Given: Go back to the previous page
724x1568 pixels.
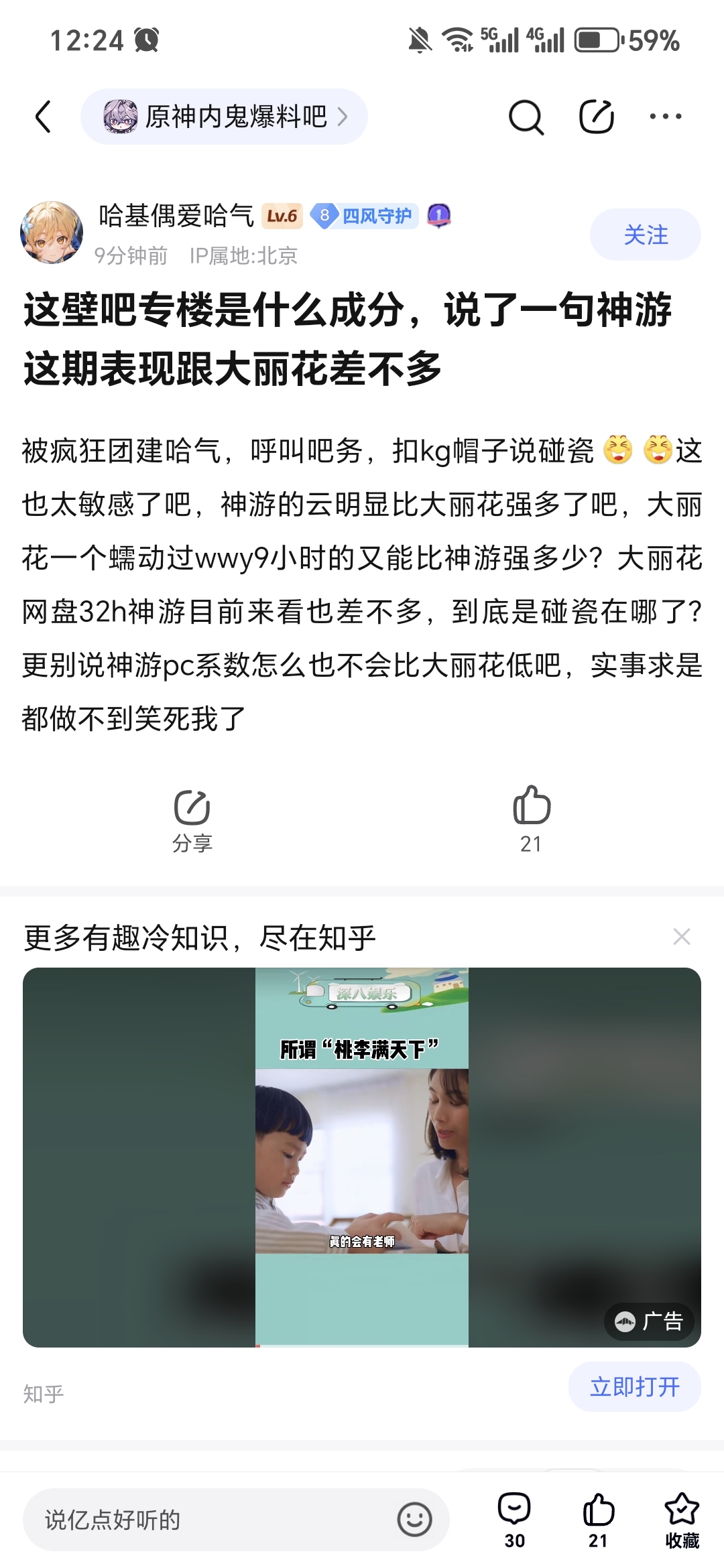Looking at the screenshot, I should tap(44, 117).
